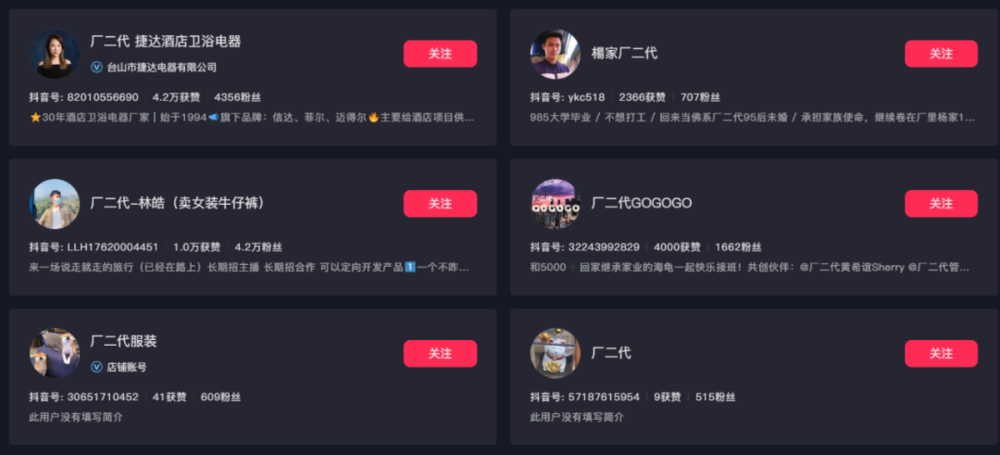Open the 楊家厂二代 profile card
Image resolution: width=1000 pixels, height=455 pixels.
coord(624,54)
